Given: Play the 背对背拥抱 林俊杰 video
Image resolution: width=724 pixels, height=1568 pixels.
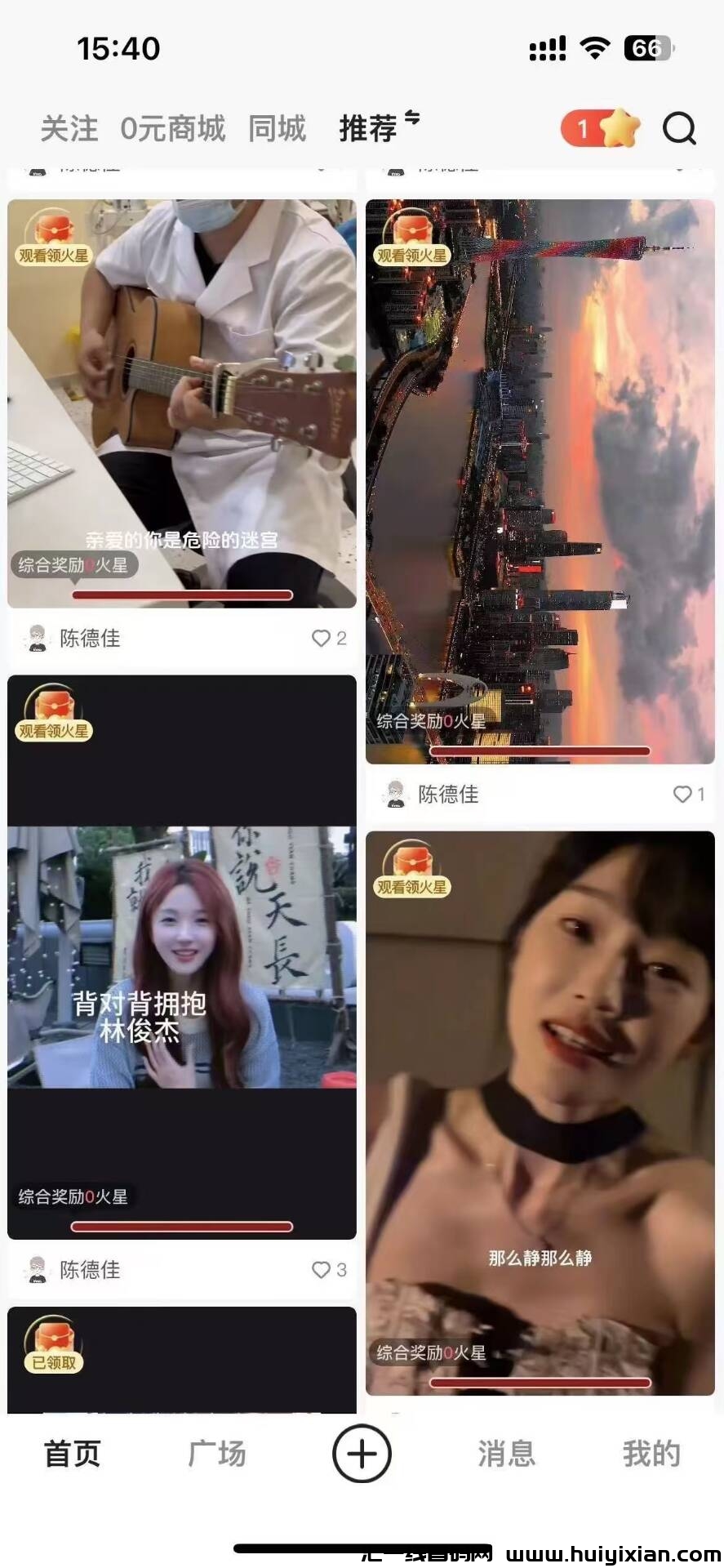Looking at the screenshot, I should click(182, 956).
